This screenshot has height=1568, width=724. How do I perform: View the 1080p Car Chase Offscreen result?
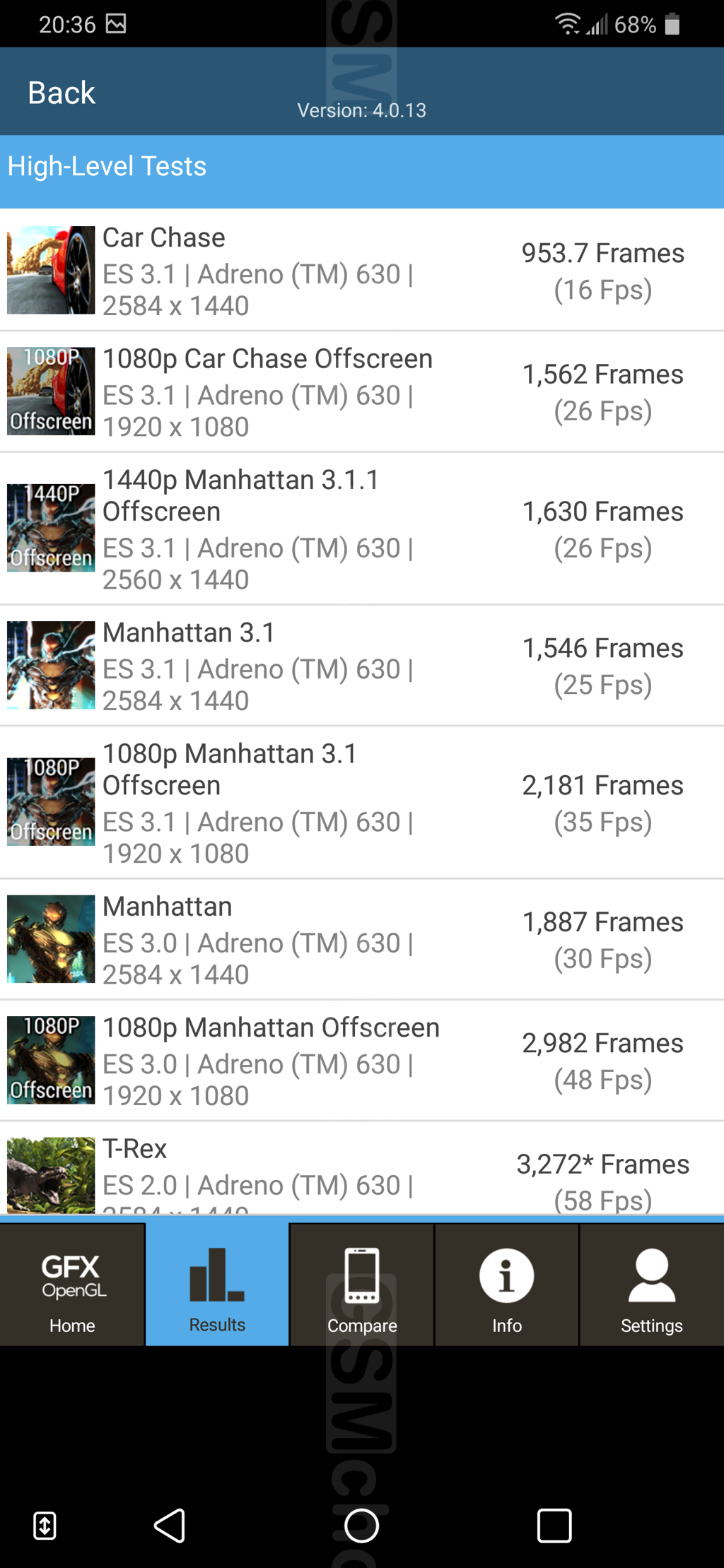coord(361,392)
